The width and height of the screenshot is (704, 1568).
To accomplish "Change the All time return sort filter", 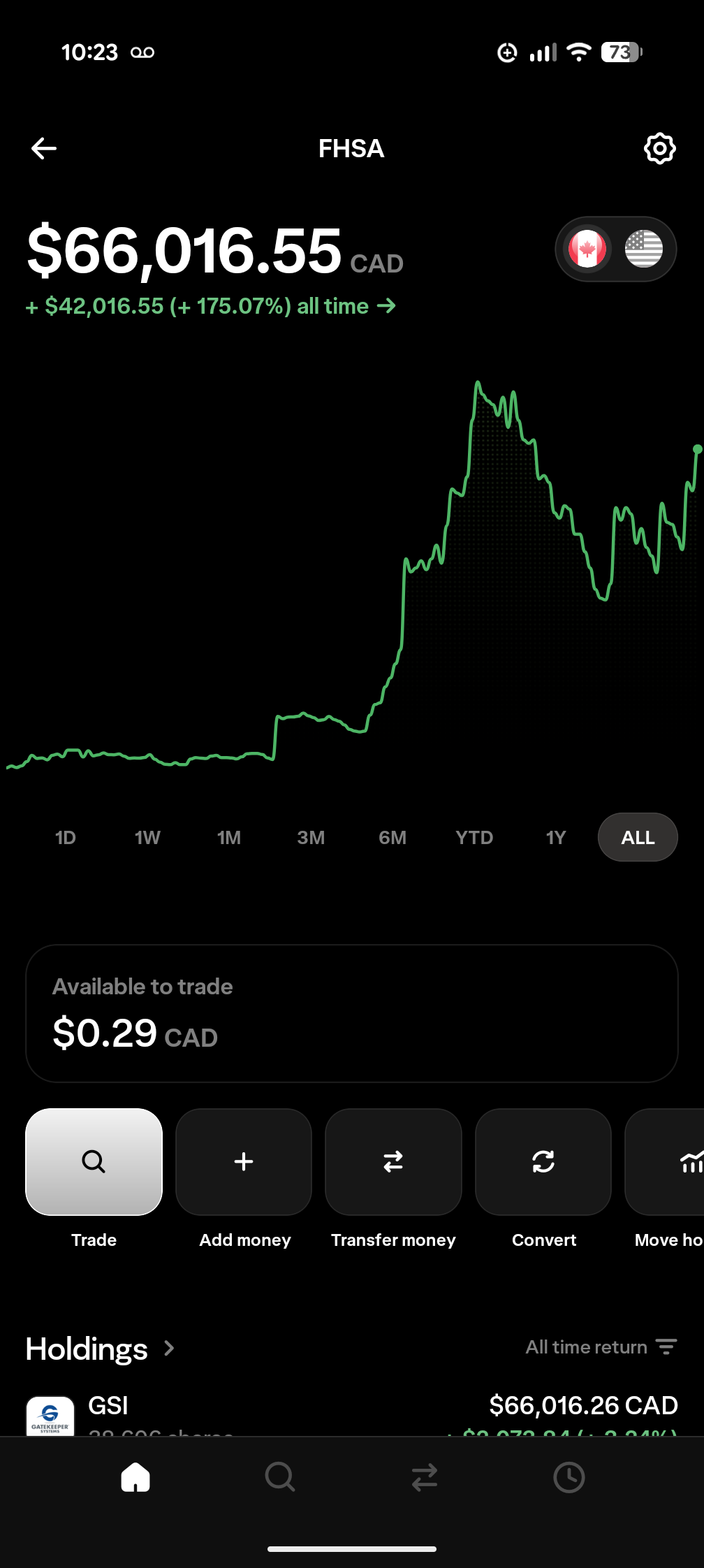I will tap(601, 1347).
